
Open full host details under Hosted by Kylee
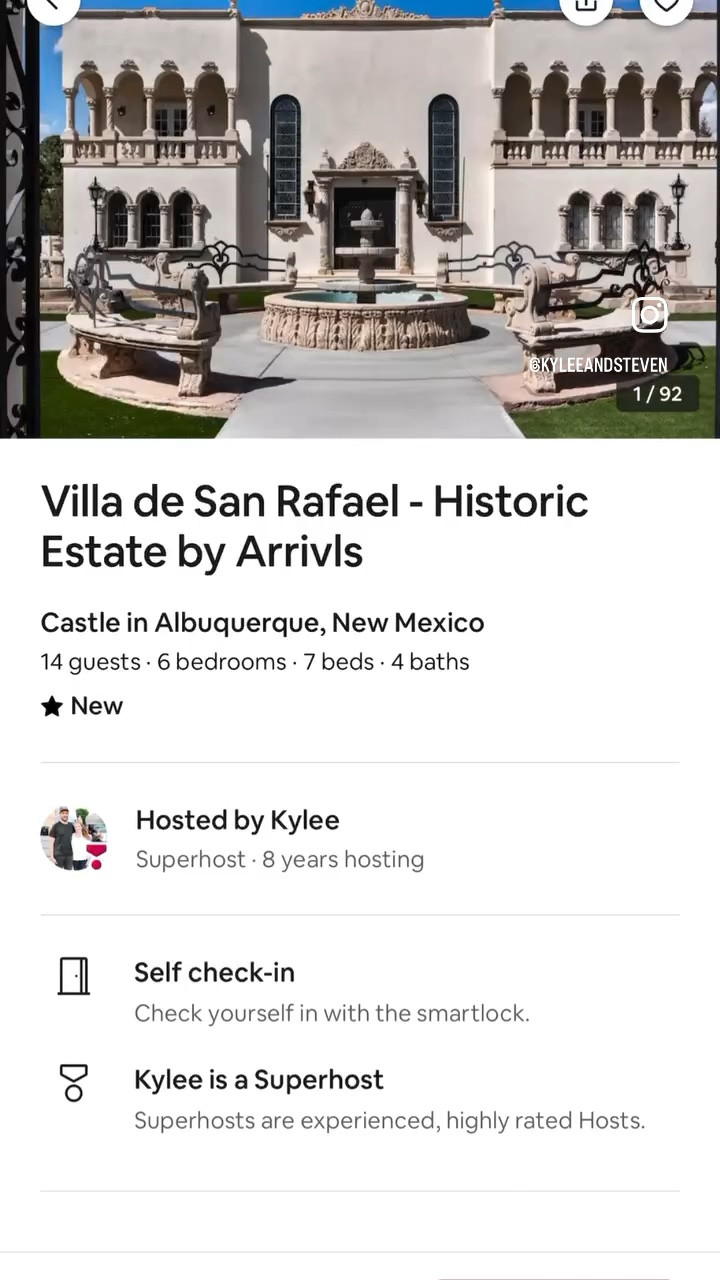[237, 820]
